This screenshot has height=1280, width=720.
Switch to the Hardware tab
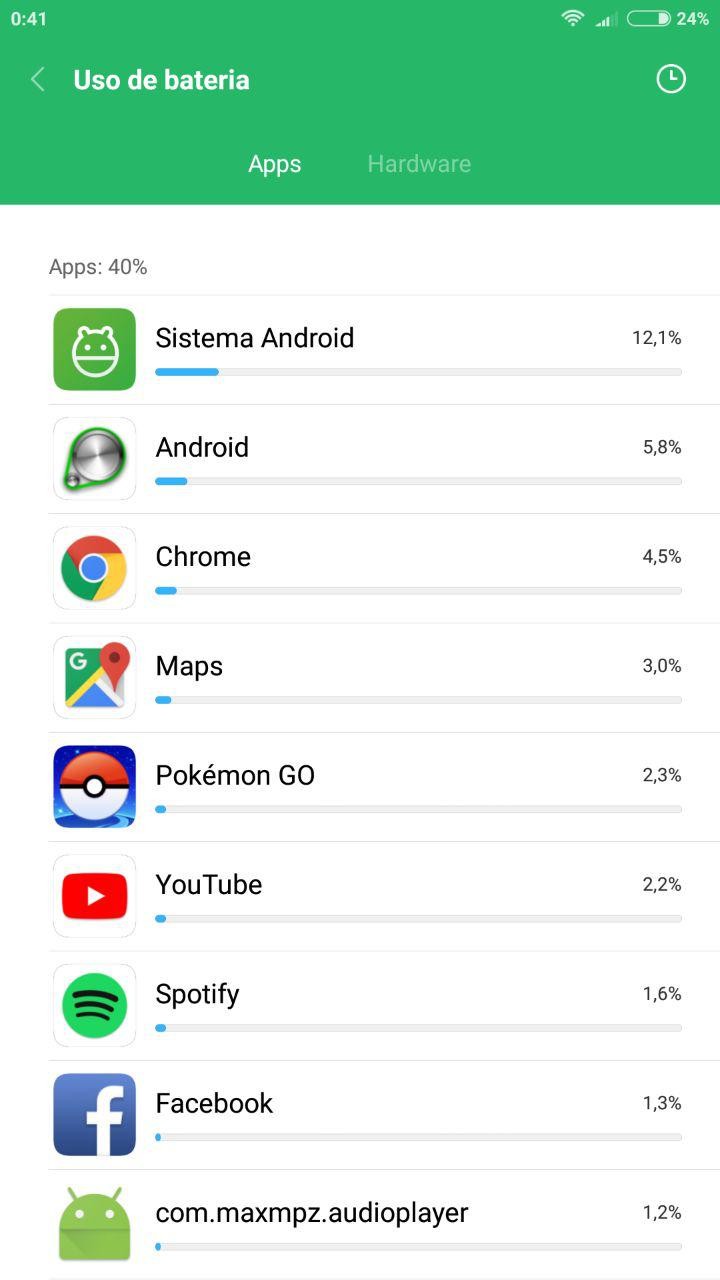pyautogui.click(x=419, y=164)
